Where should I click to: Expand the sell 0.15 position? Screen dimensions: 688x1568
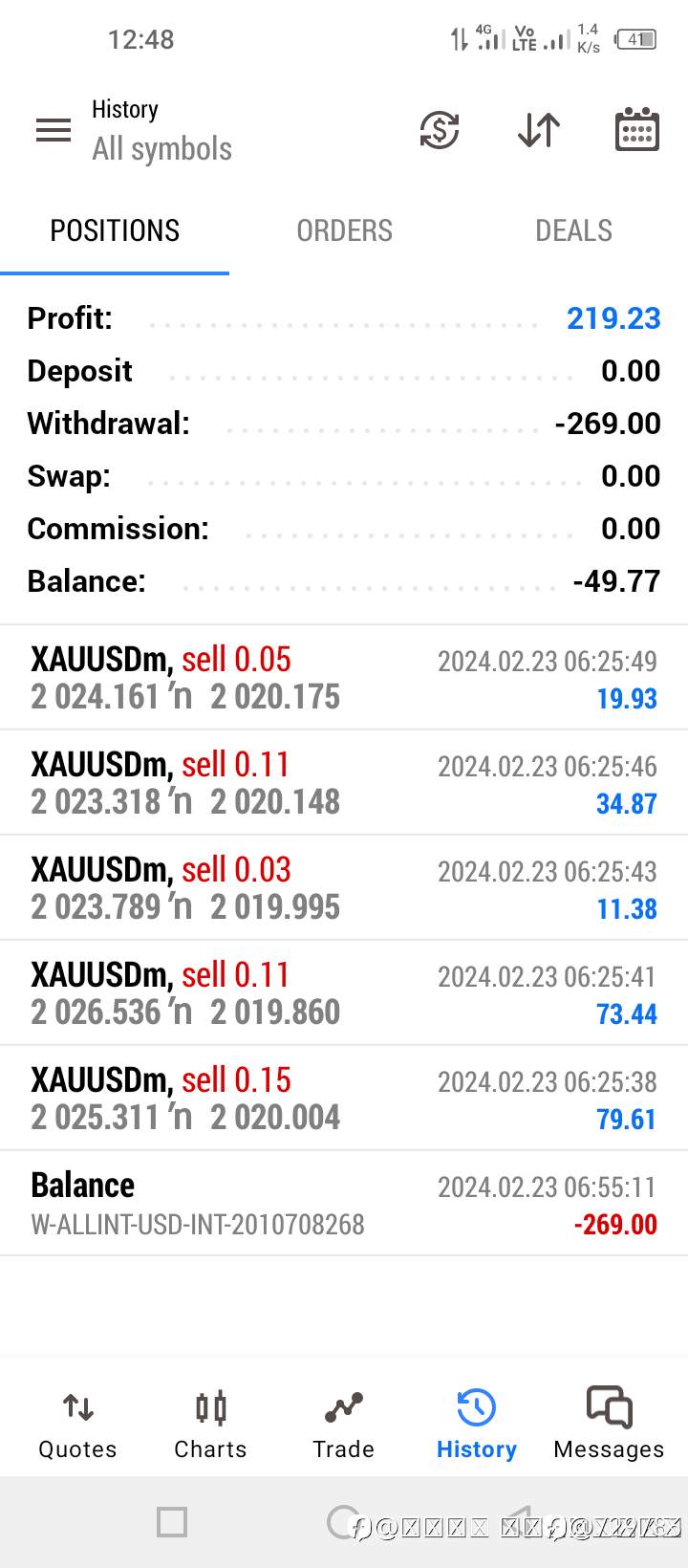[x=344, y=1099]
